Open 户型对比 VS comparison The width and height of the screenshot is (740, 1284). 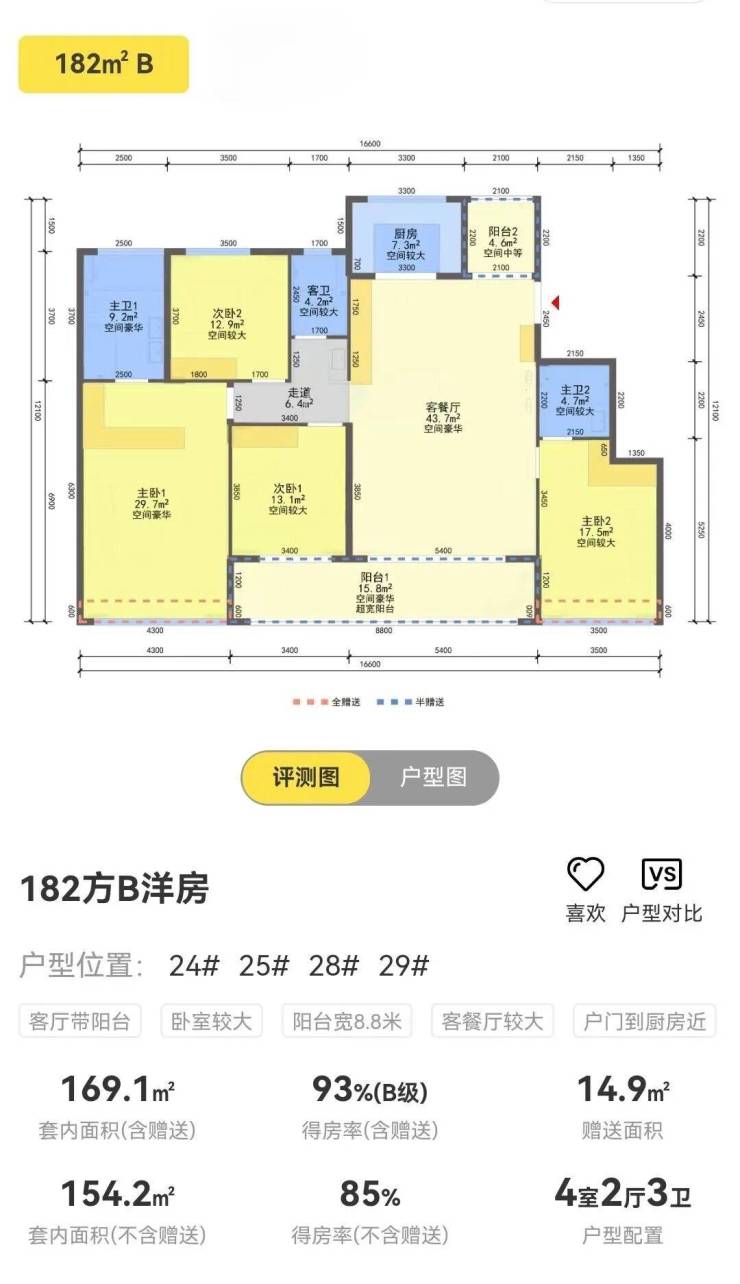tap(662, 875)
